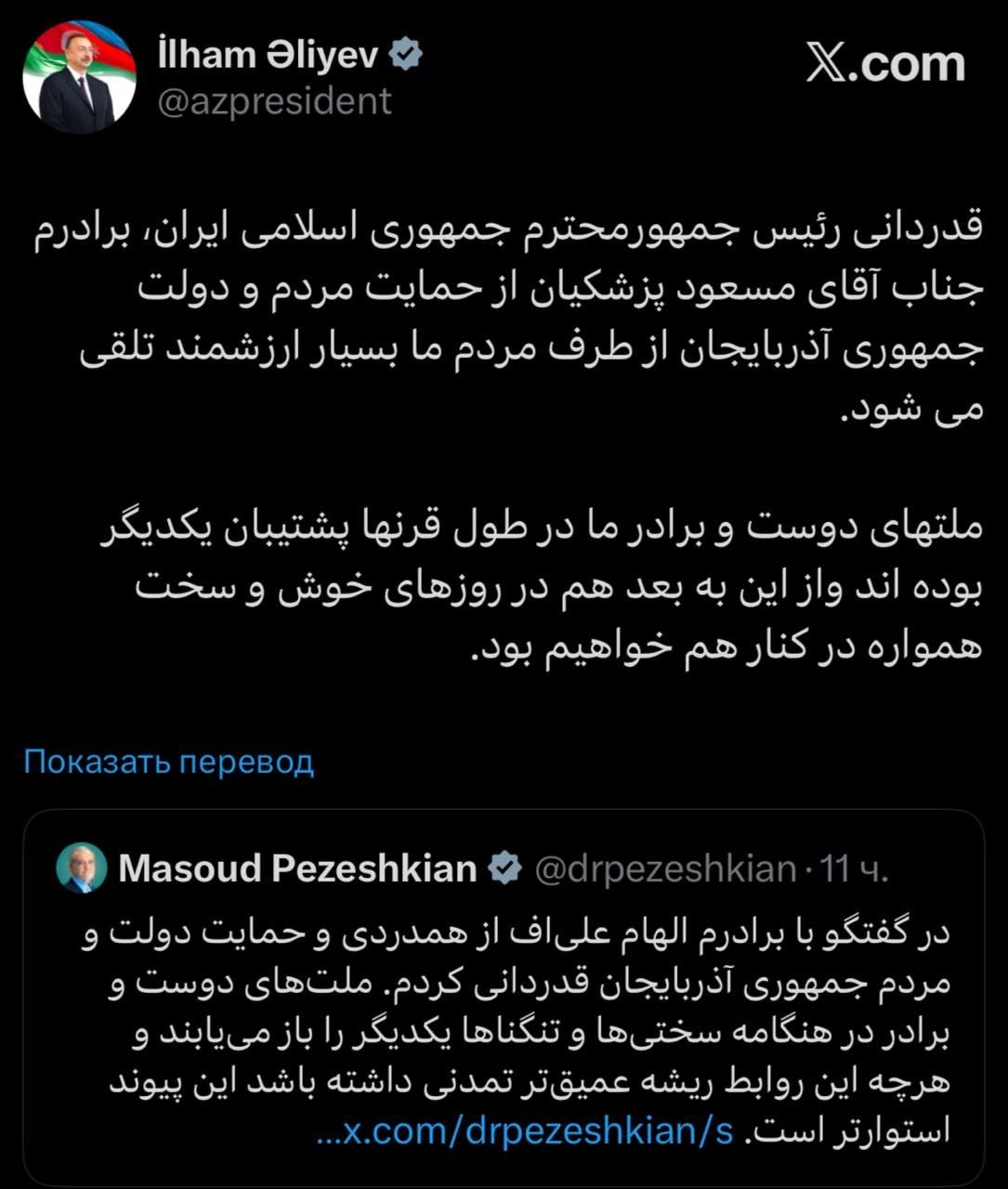This screenshot has width=1008, height=1189.
Task: Tap the @azpresident handle
Action: [x=274, y=101]
